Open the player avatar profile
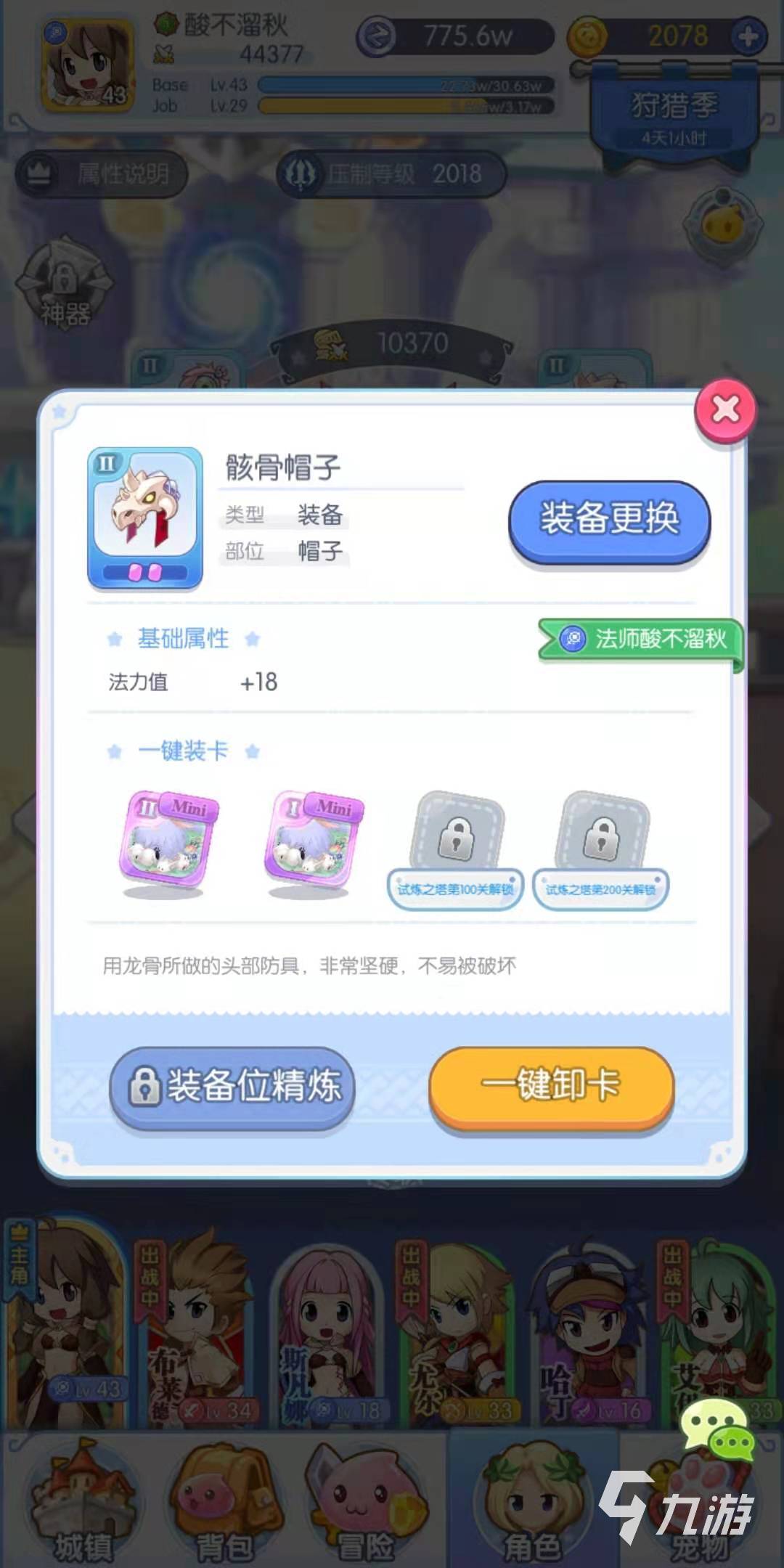 pos(87,65)
